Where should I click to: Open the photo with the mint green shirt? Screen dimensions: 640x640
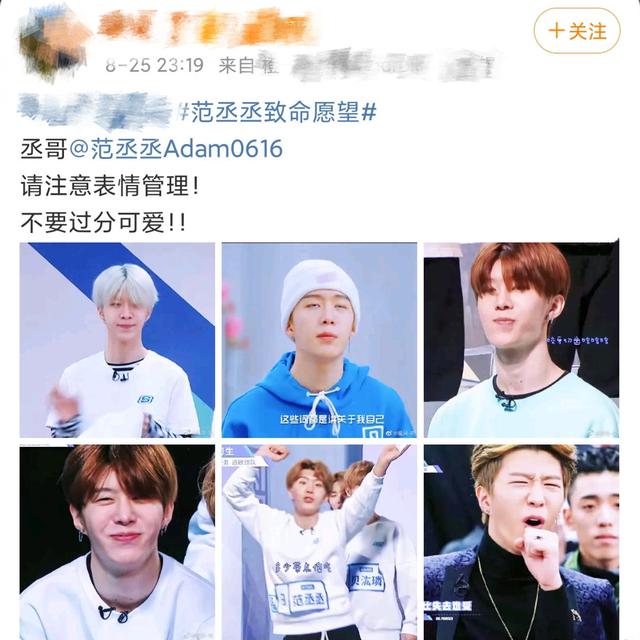(521, 340)
